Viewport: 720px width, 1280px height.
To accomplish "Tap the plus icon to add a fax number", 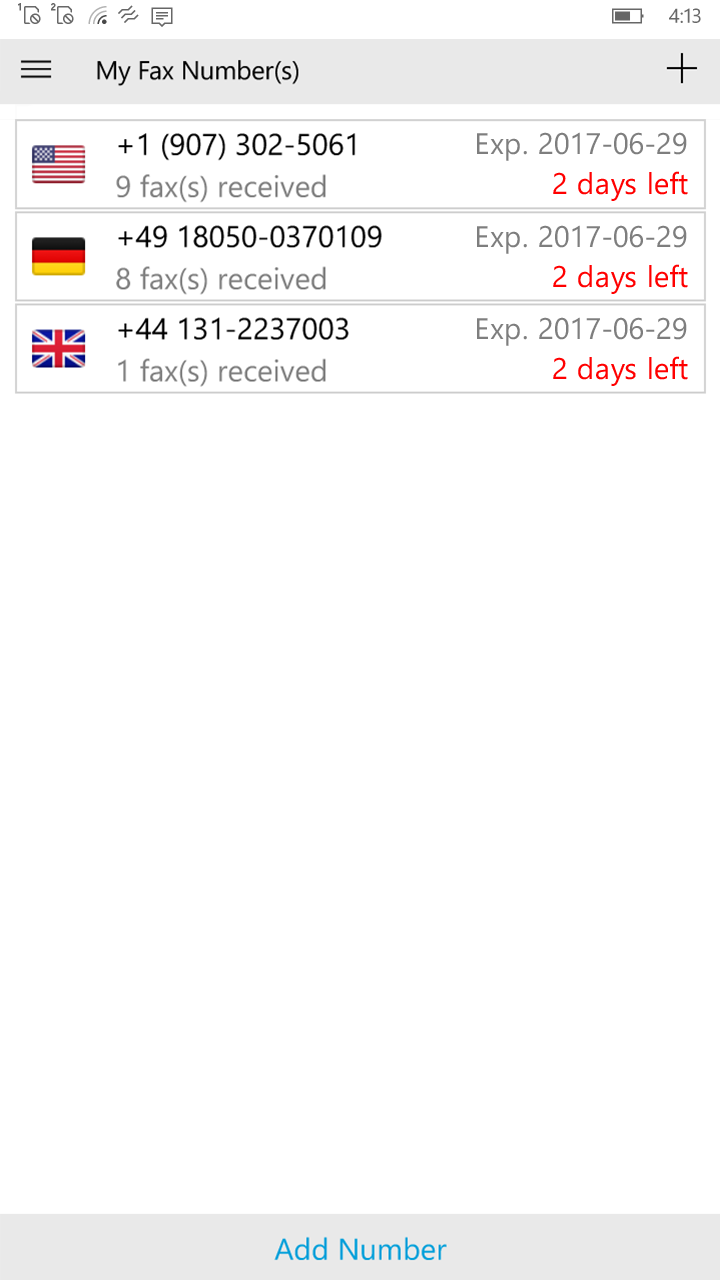I will [682, 69].
